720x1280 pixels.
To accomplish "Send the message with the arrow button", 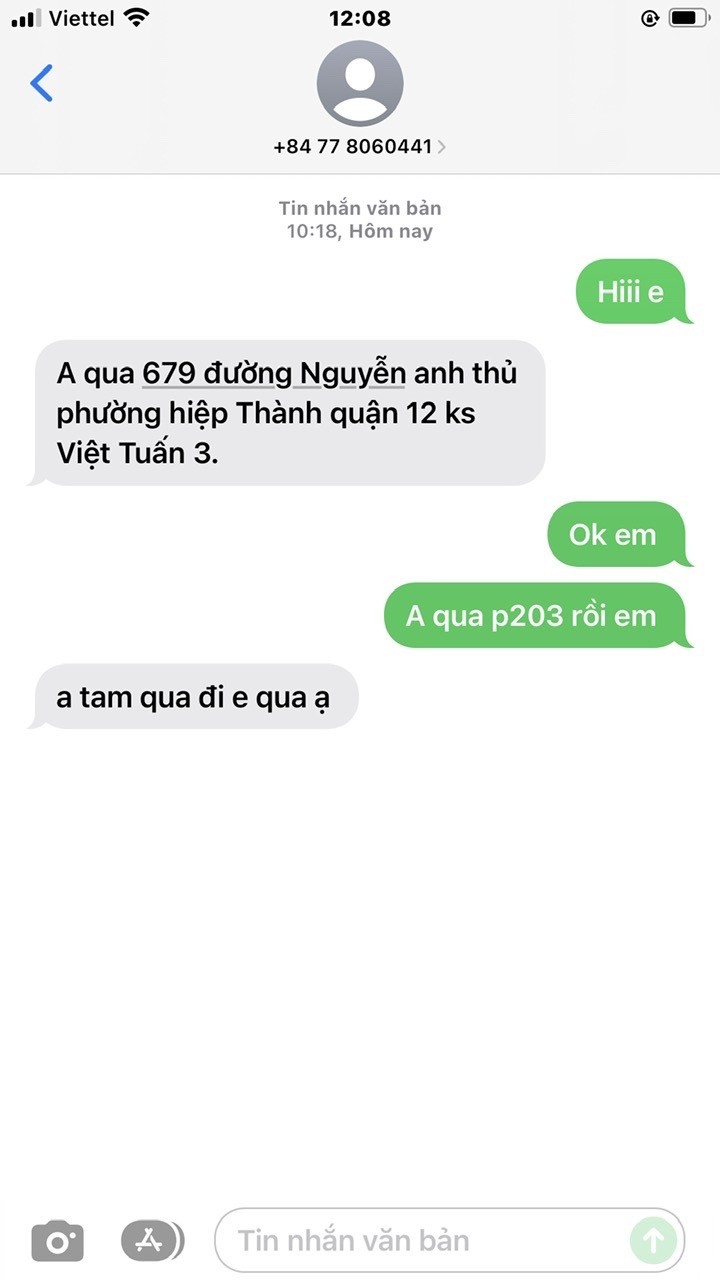I will click(x=653, y=1241).
